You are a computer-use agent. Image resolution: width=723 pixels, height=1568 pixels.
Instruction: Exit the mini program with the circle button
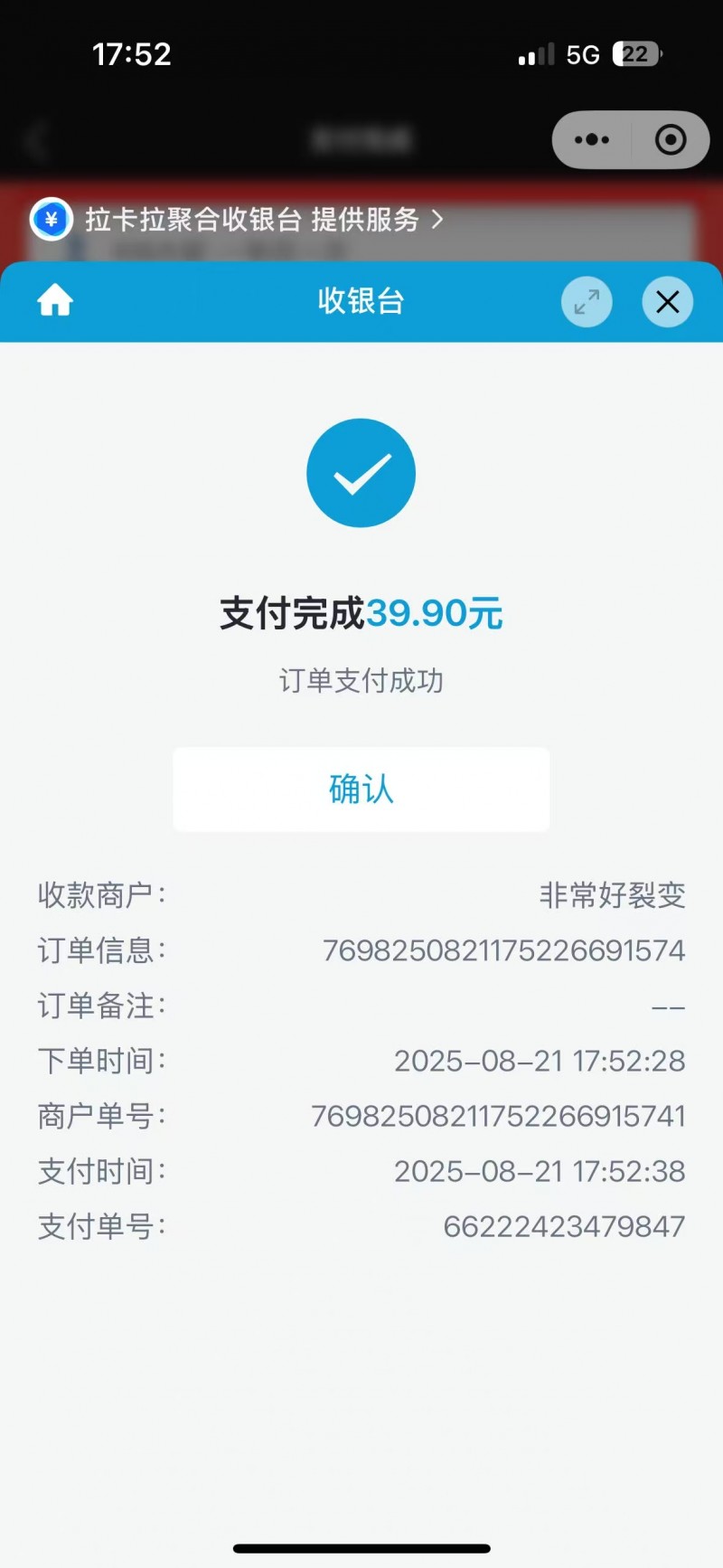point(671,140)
